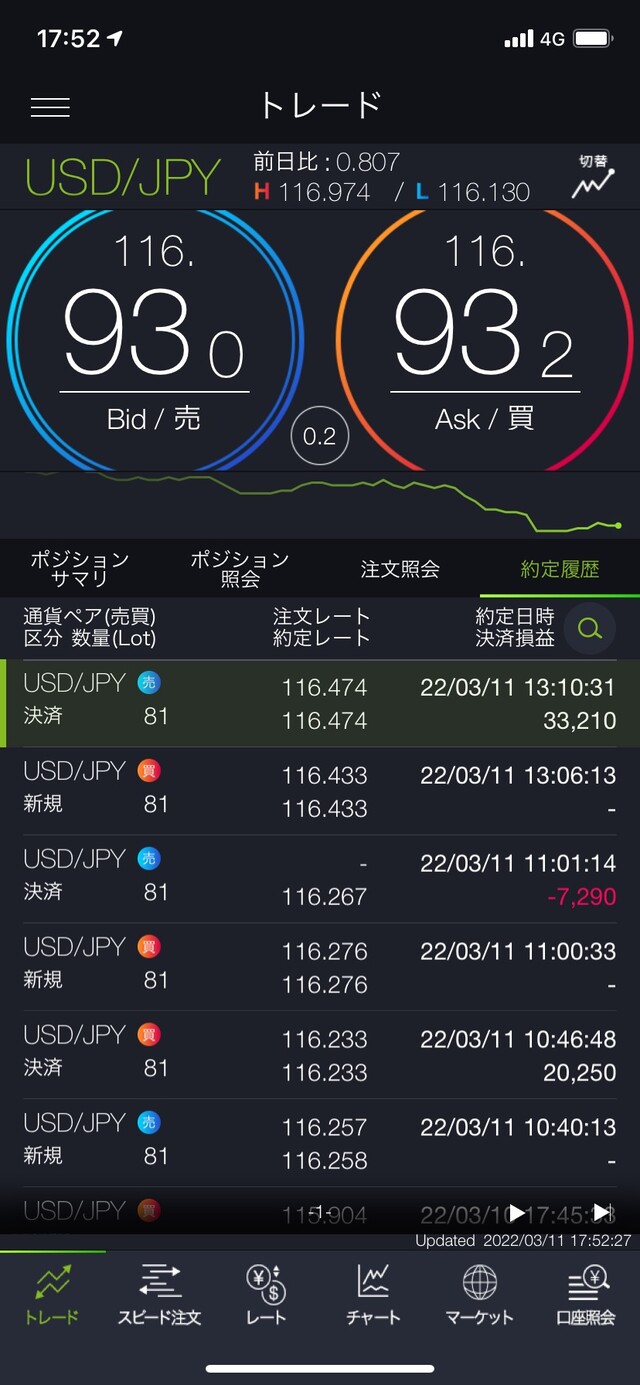This screenshot has height=1385, width=640.
Task: Open the search icon in history header
Action: click(590, 628)
